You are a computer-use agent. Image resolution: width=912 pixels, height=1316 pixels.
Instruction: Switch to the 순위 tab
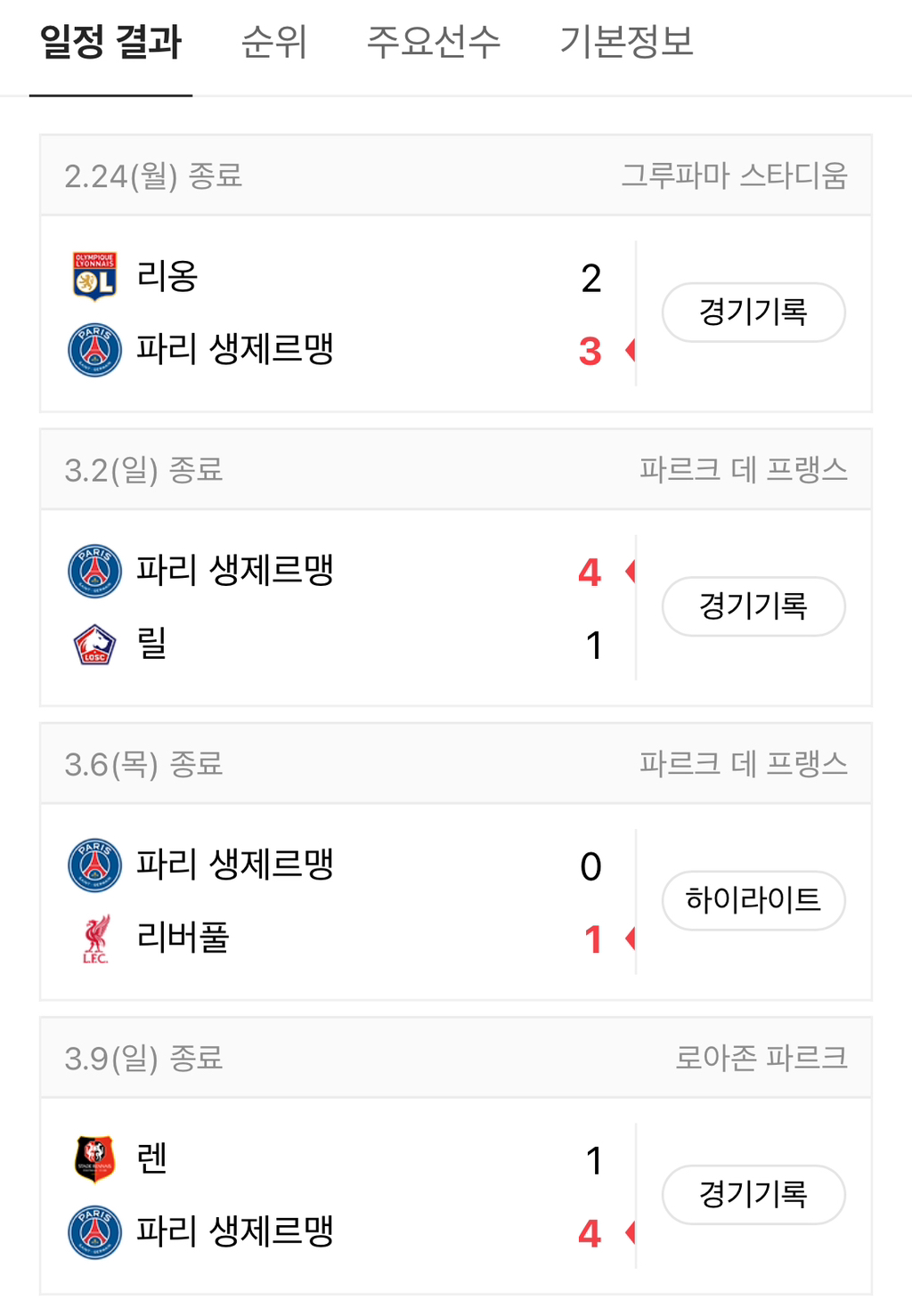(x=274, y=43)
